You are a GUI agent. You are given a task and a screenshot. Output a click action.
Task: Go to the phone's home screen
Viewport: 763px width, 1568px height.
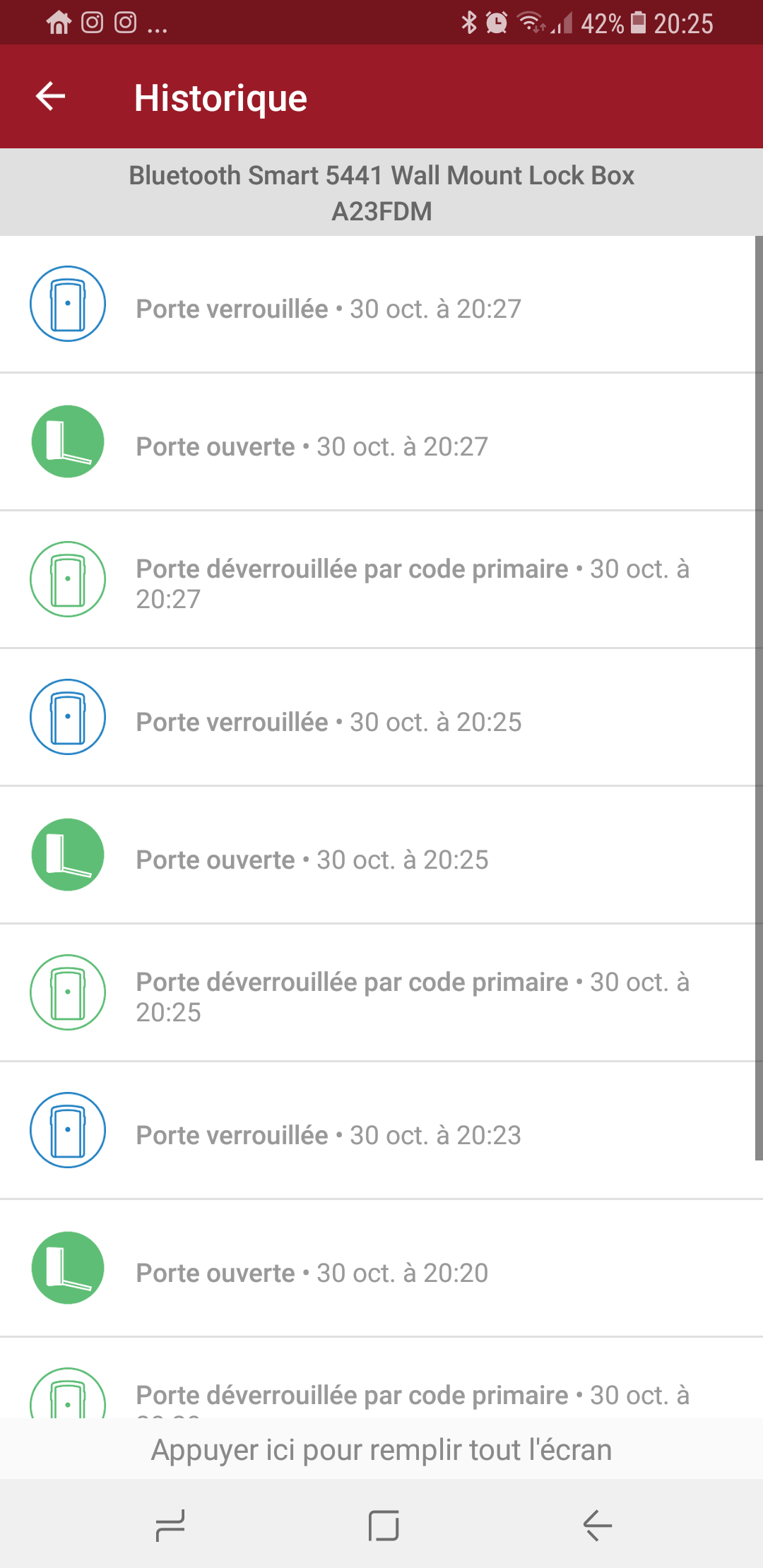tap(383, 1526)
